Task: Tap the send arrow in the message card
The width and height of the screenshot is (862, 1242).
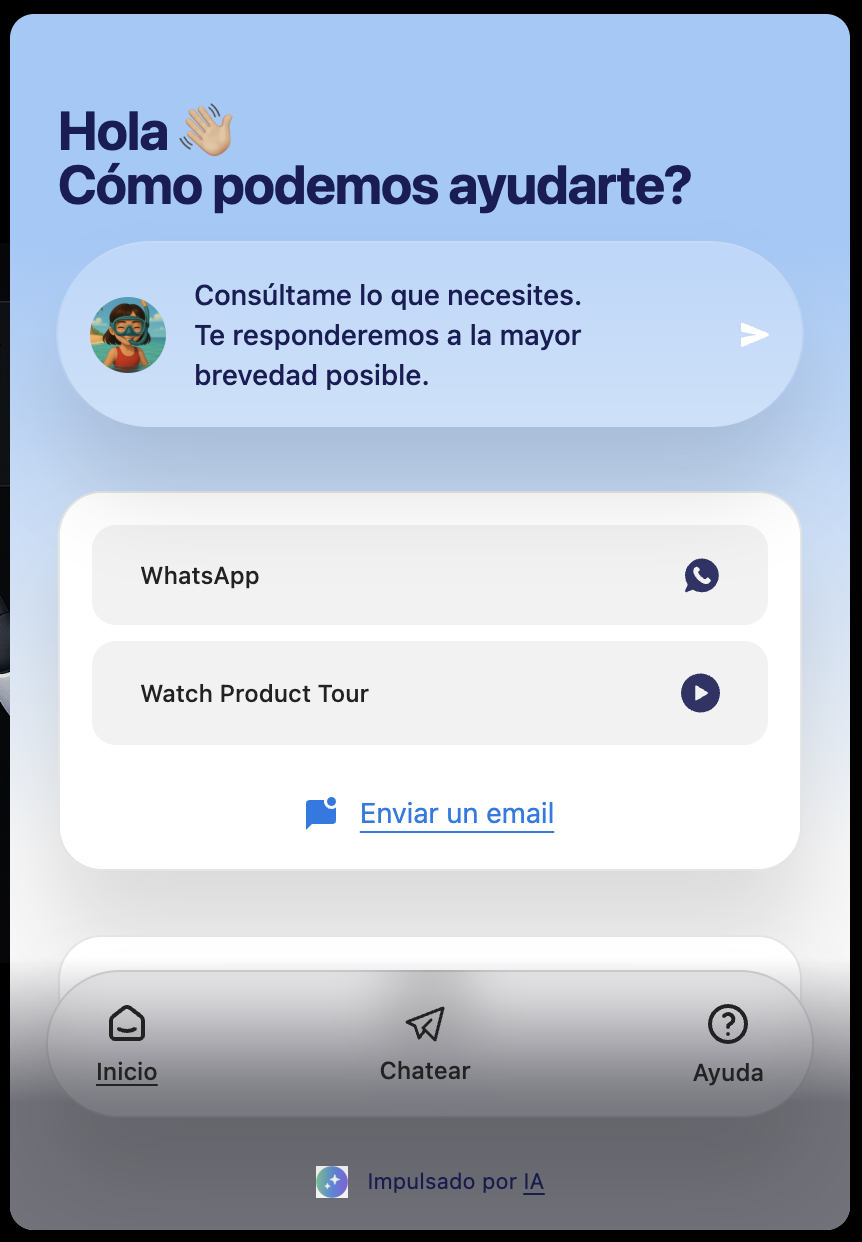Action: point(754,335)
